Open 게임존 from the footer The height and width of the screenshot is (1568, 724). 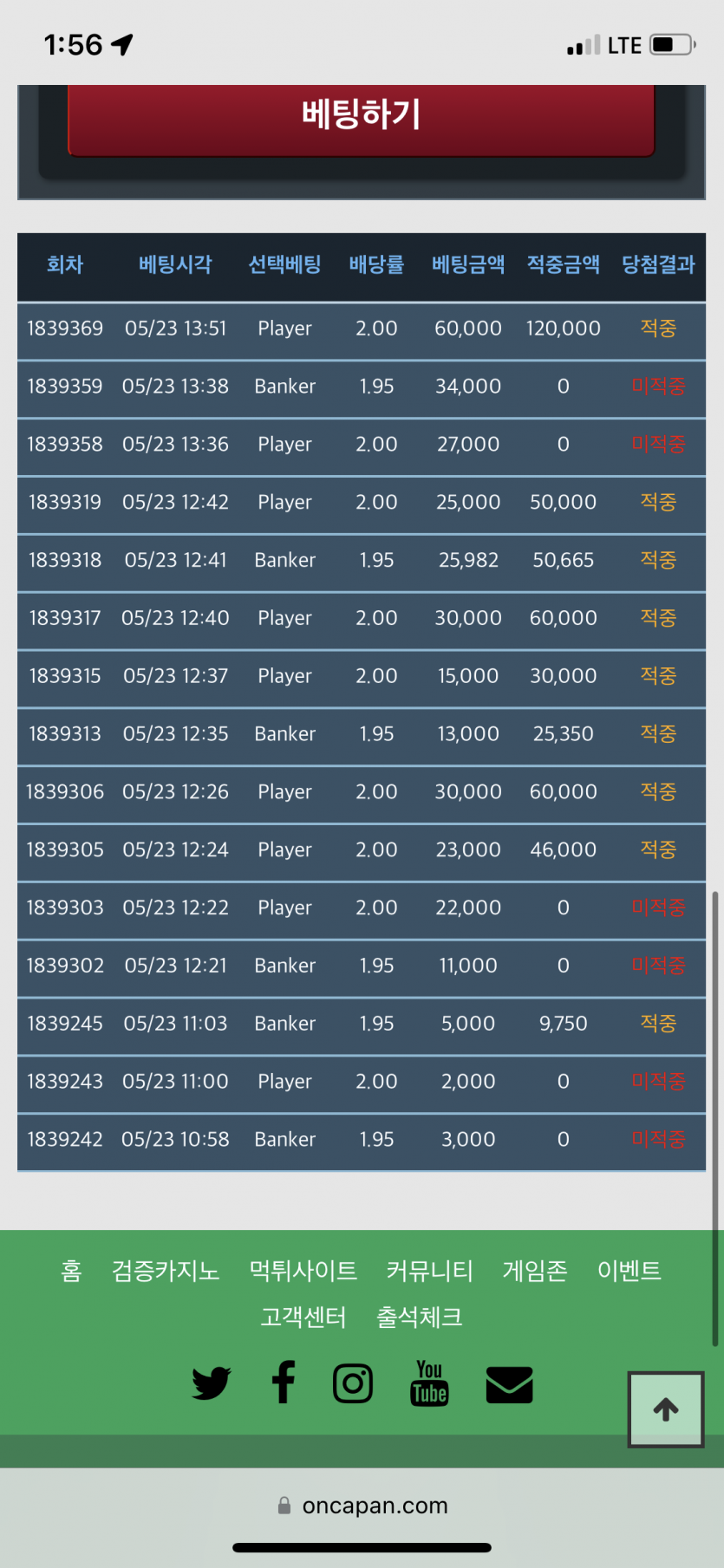point(535,1271)
